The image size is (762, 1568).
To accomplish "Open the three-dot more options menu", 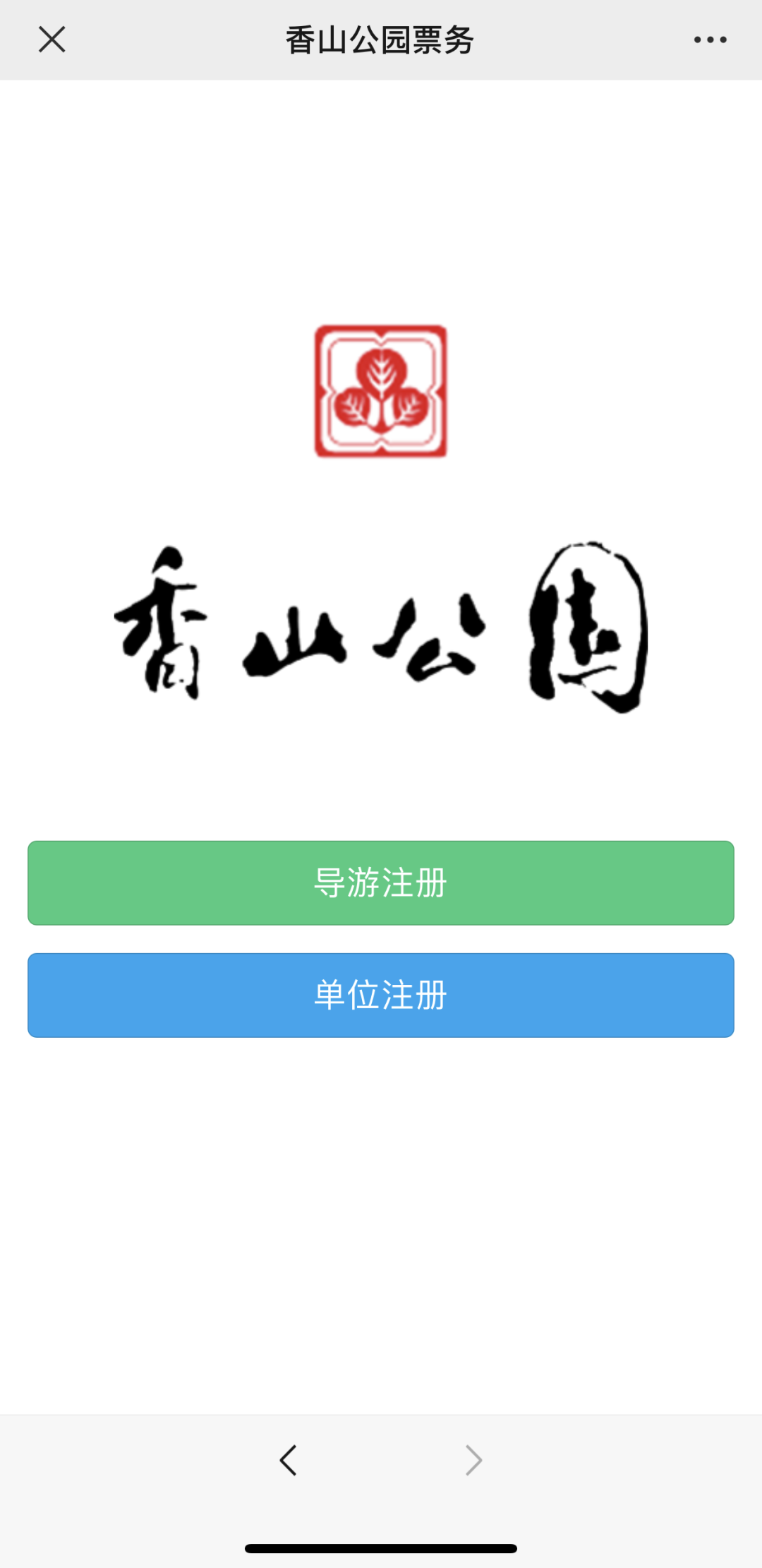I will 710,40.
